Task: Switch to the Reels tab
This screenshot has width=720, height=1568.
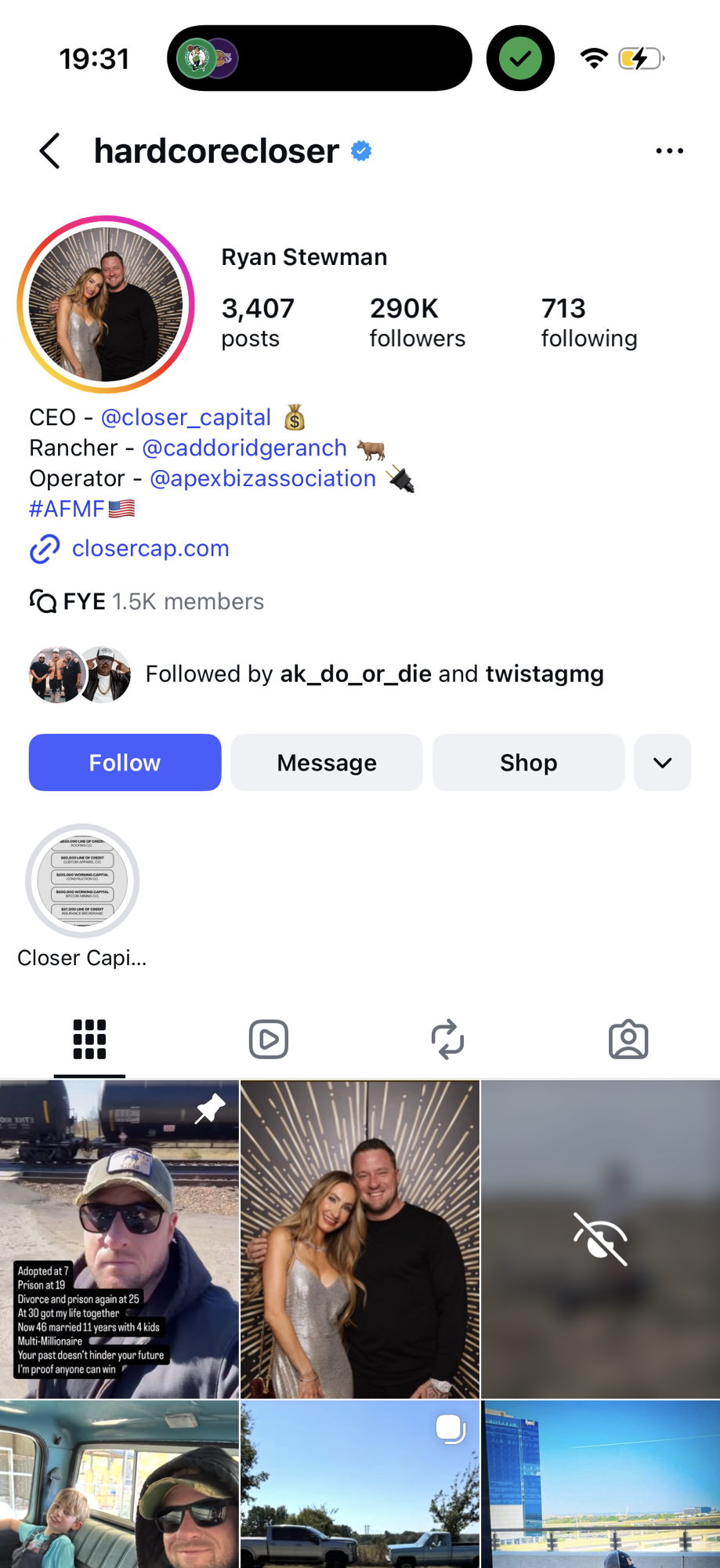Action: click(x=269, y=1040)
